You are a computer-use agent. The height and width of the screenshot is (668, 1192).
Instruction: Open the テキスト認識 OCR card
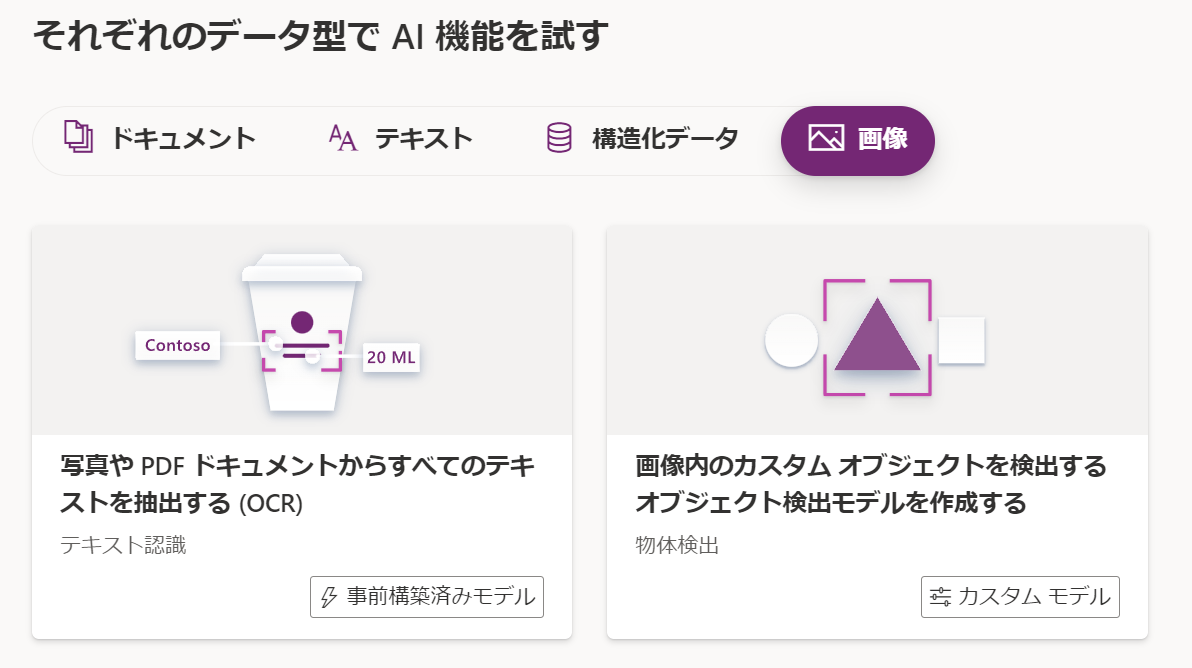[302, 482]
